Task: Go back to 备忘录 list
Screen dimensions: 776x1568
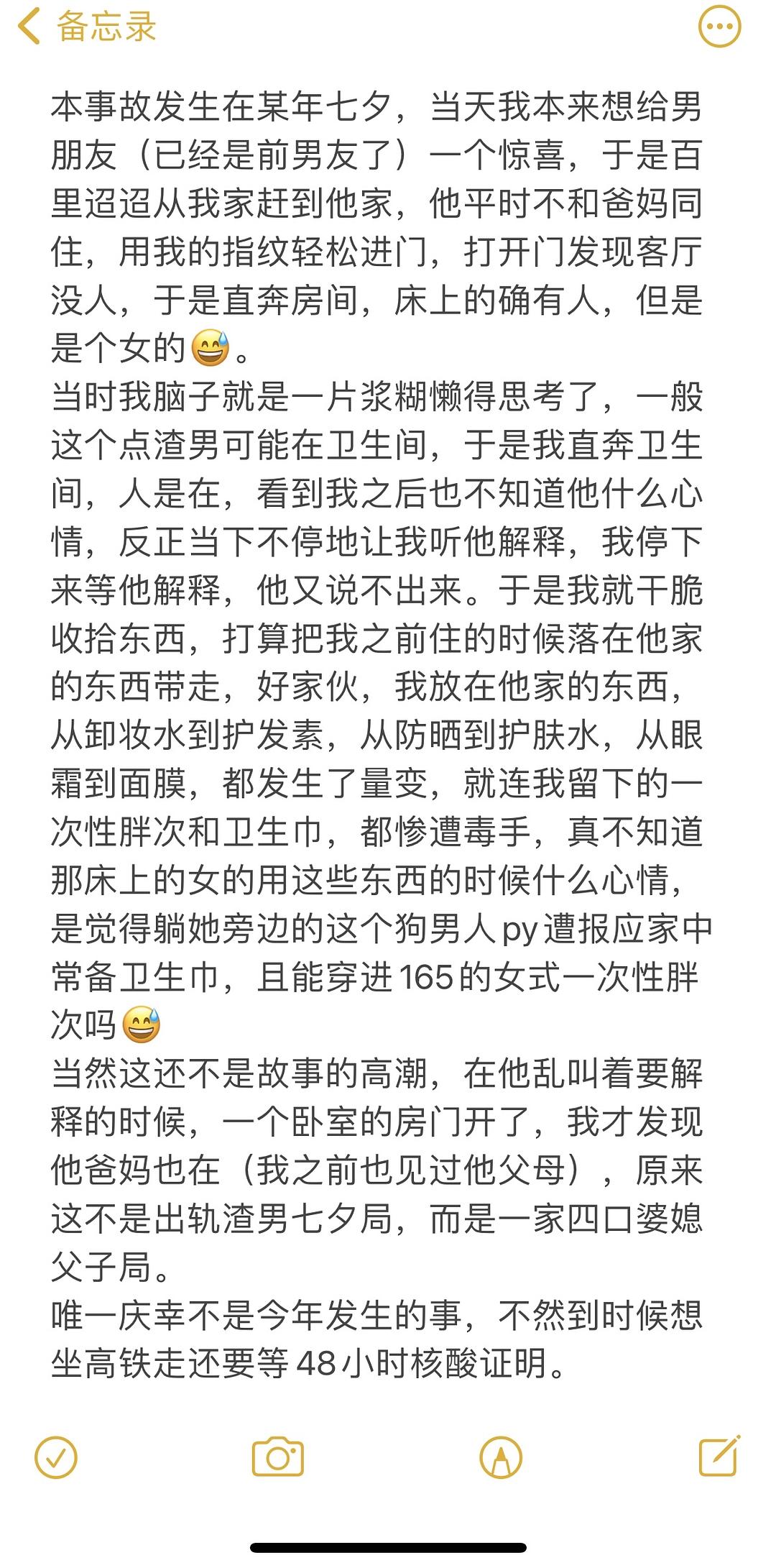Action: click(x=86, y=27)
